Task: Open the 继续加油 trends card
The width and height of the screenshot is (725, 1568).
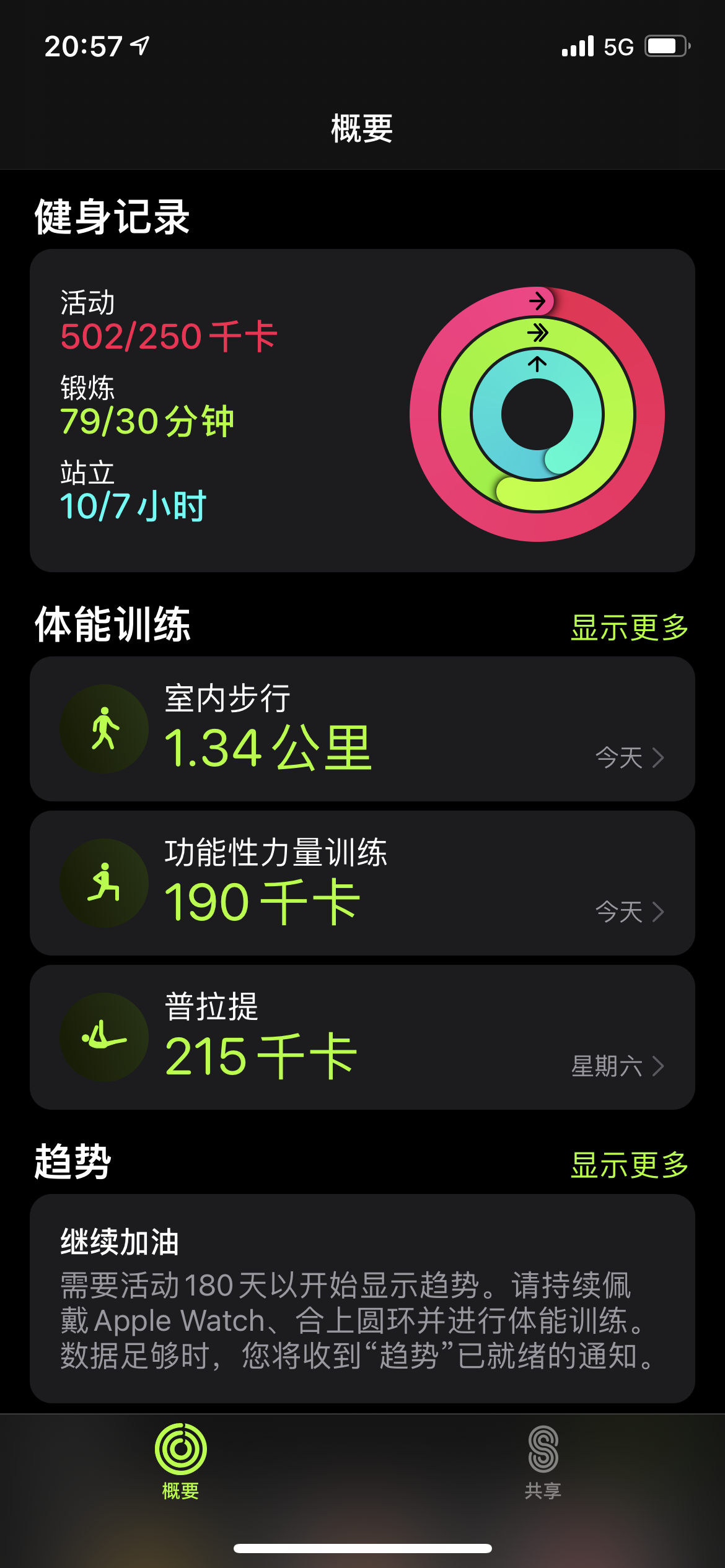Action: pyautogui.click(x=362, y=1298)
